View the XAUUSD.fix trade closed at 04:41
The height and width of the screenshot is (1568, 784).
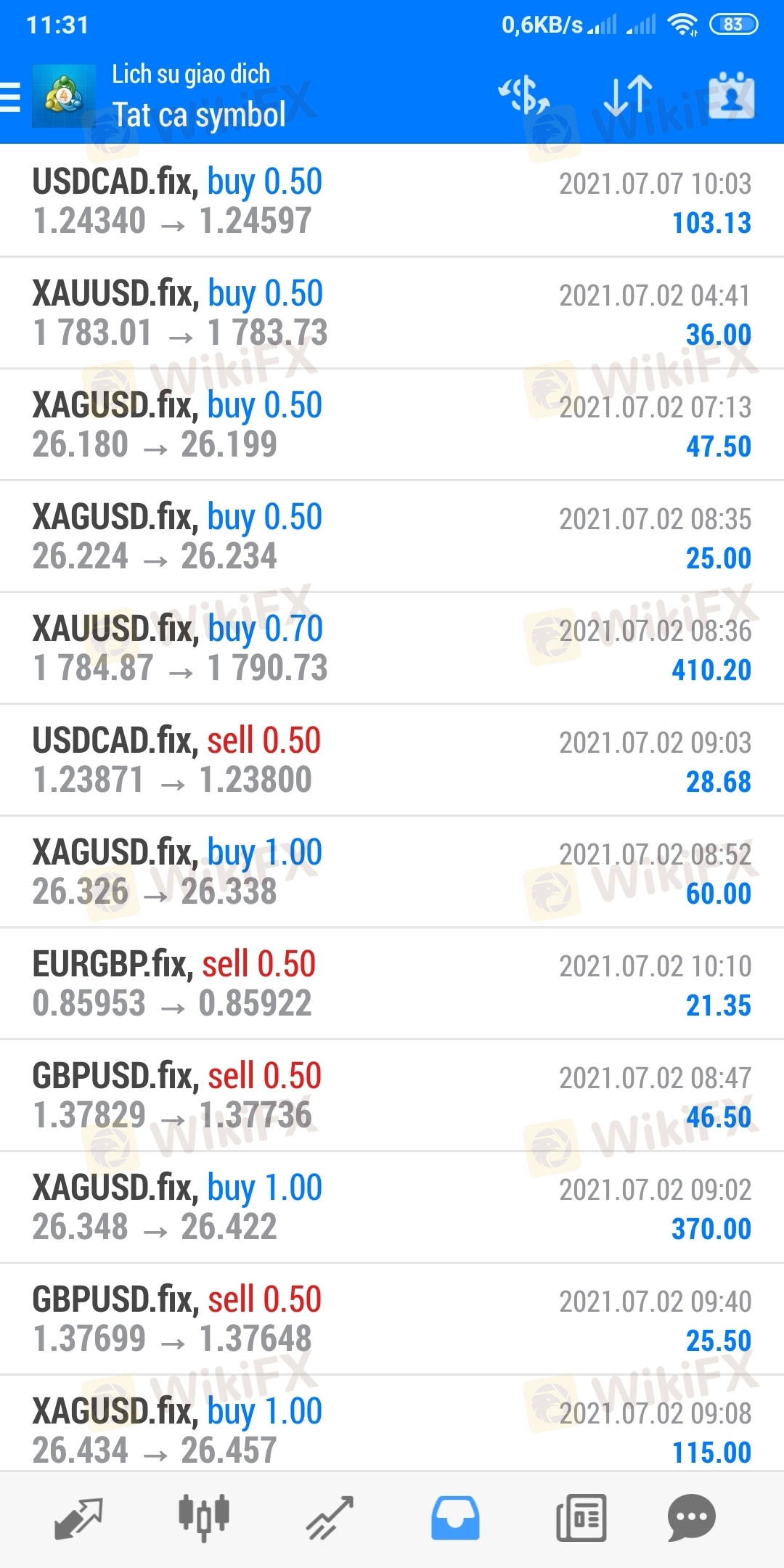click(392, 313)
